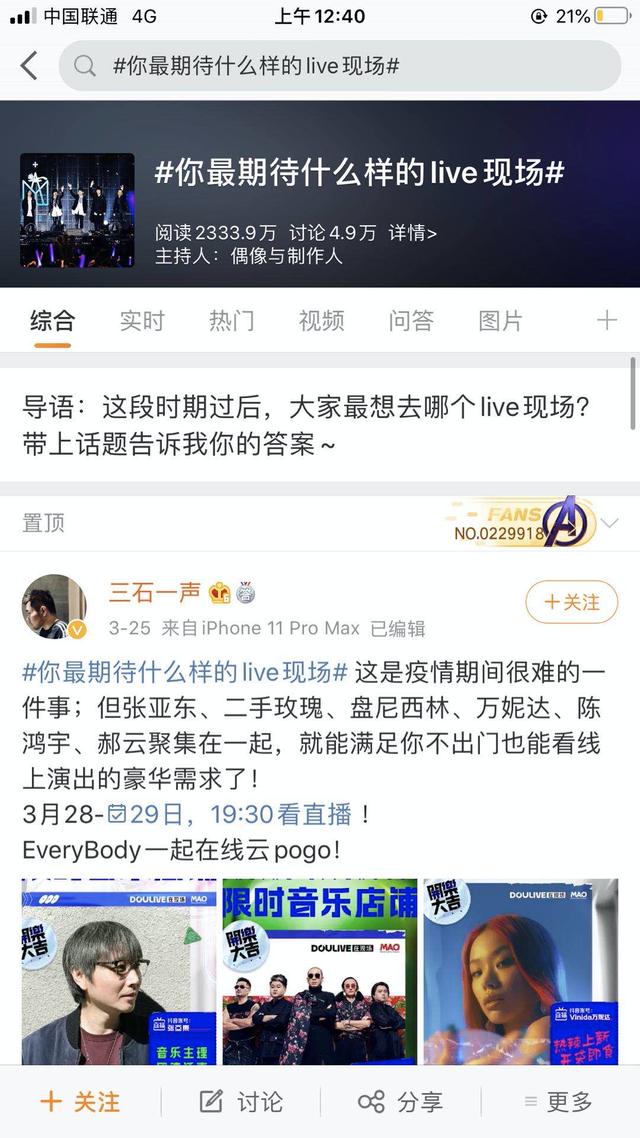Go back using the back arrow
The image size is (640, 1138).
(29, 66)
